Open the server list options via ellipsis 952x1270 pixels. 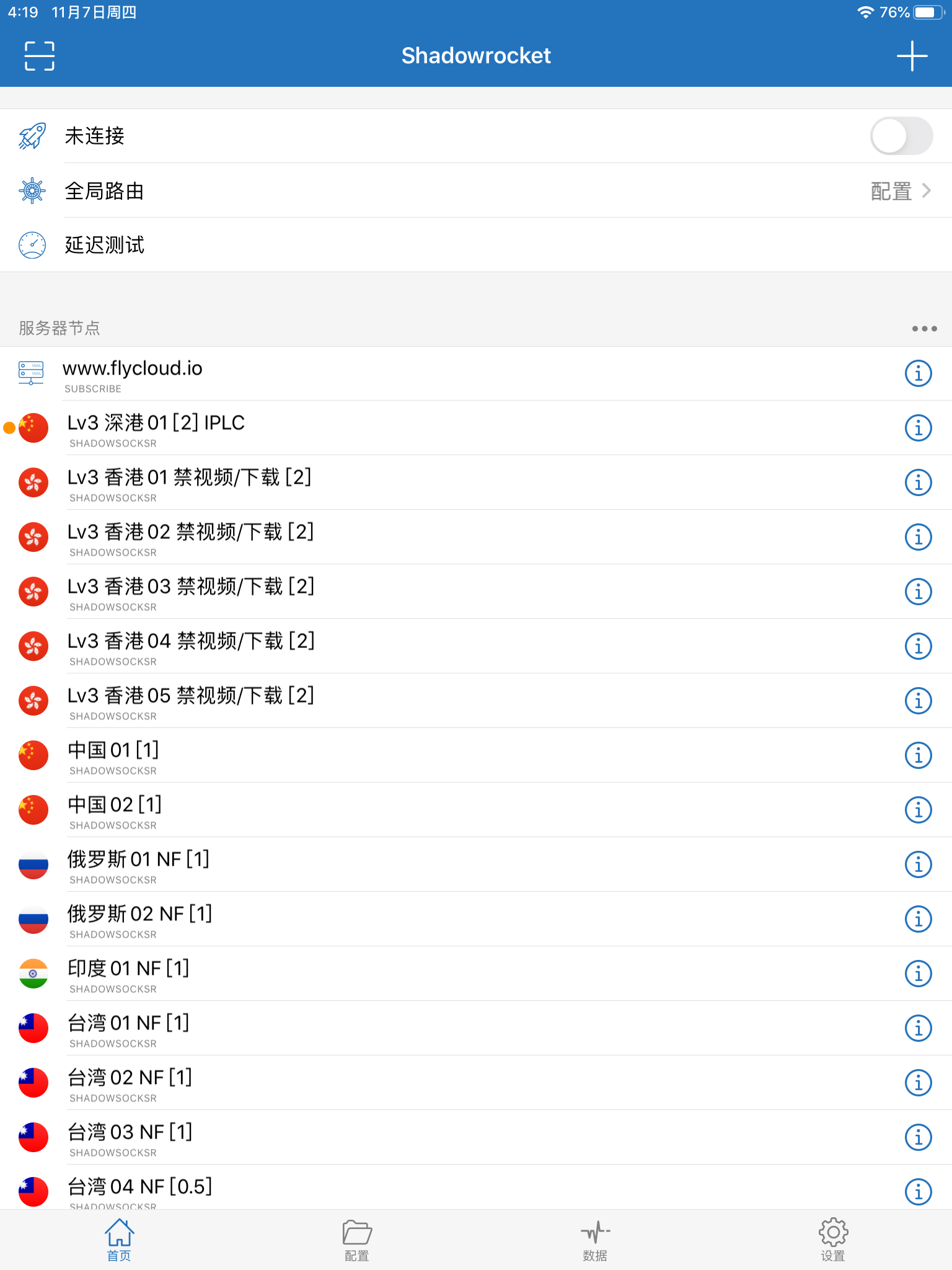[923, 329]
